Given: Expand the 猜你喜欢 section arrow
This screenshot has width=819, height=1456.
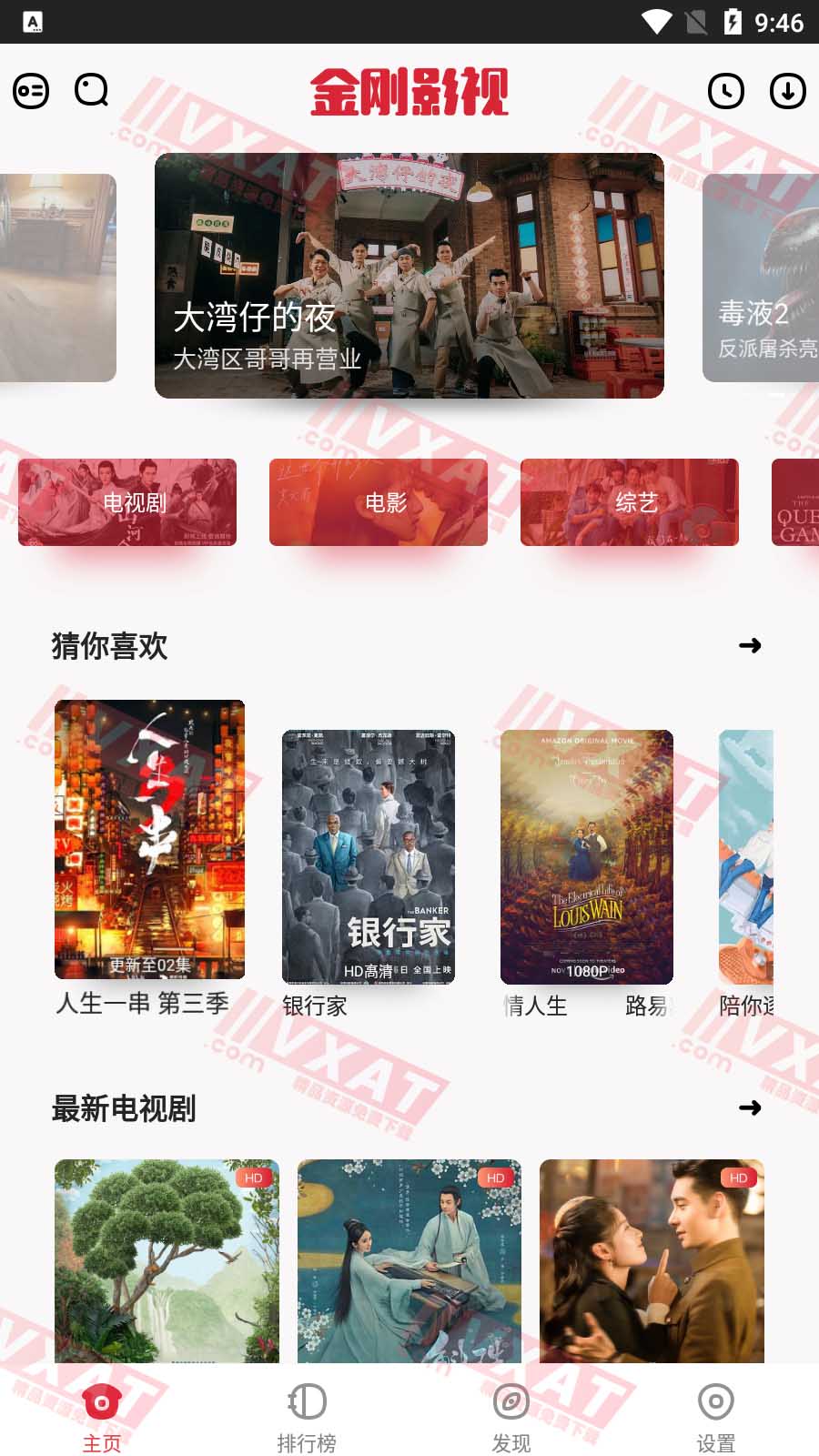Looking at the screenshot, I should click(x=749, y=646).
